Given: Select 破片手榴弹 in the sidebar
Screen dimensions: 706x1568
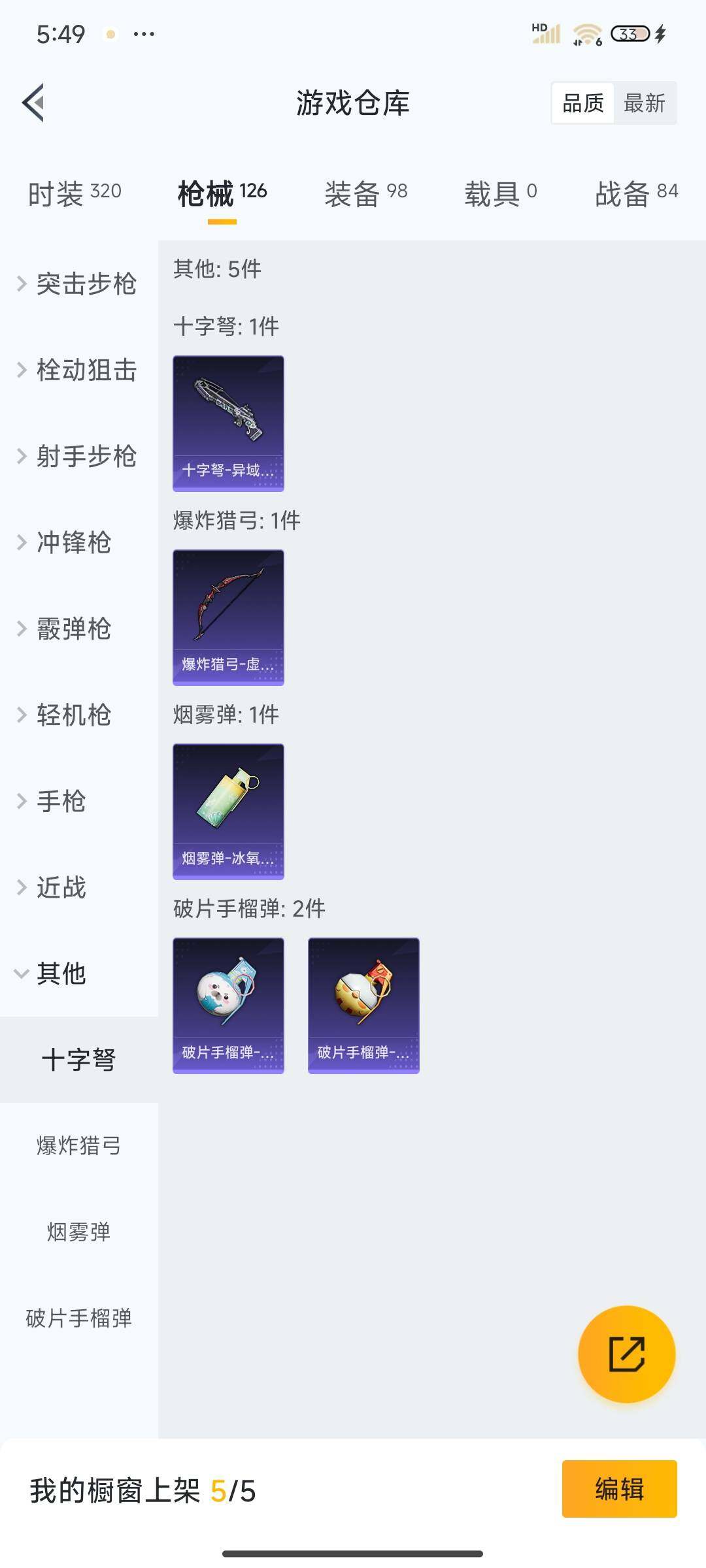Looking at the screenshot, I should pyautogui.click(x=78, y=1318).
